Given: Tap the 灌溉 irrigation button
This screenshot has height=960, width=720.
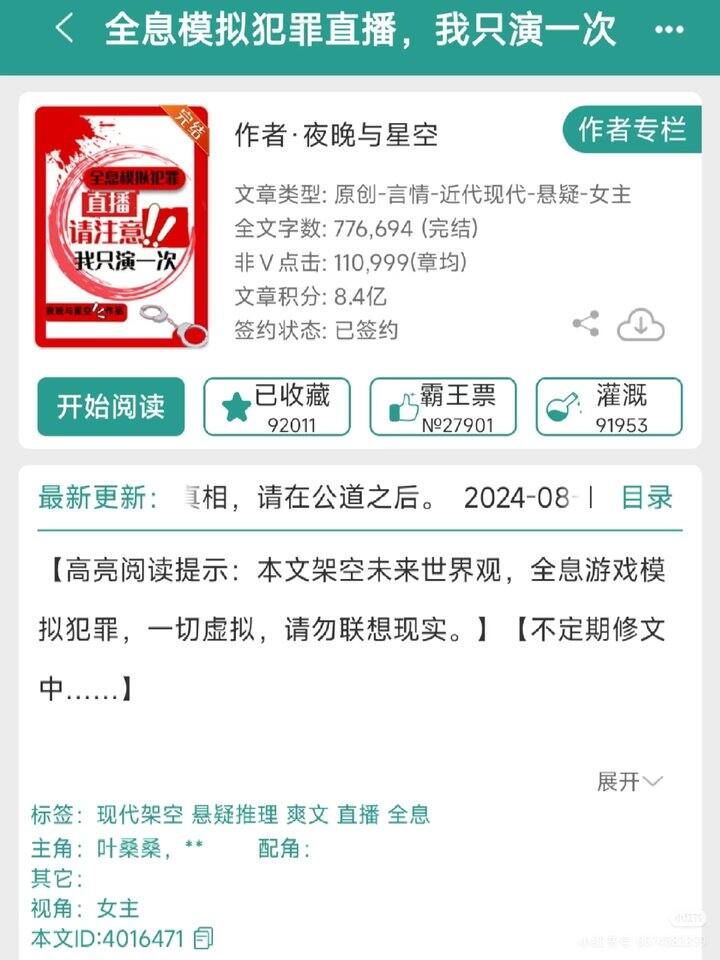Looking at the screenshot, I should point(609,407).
